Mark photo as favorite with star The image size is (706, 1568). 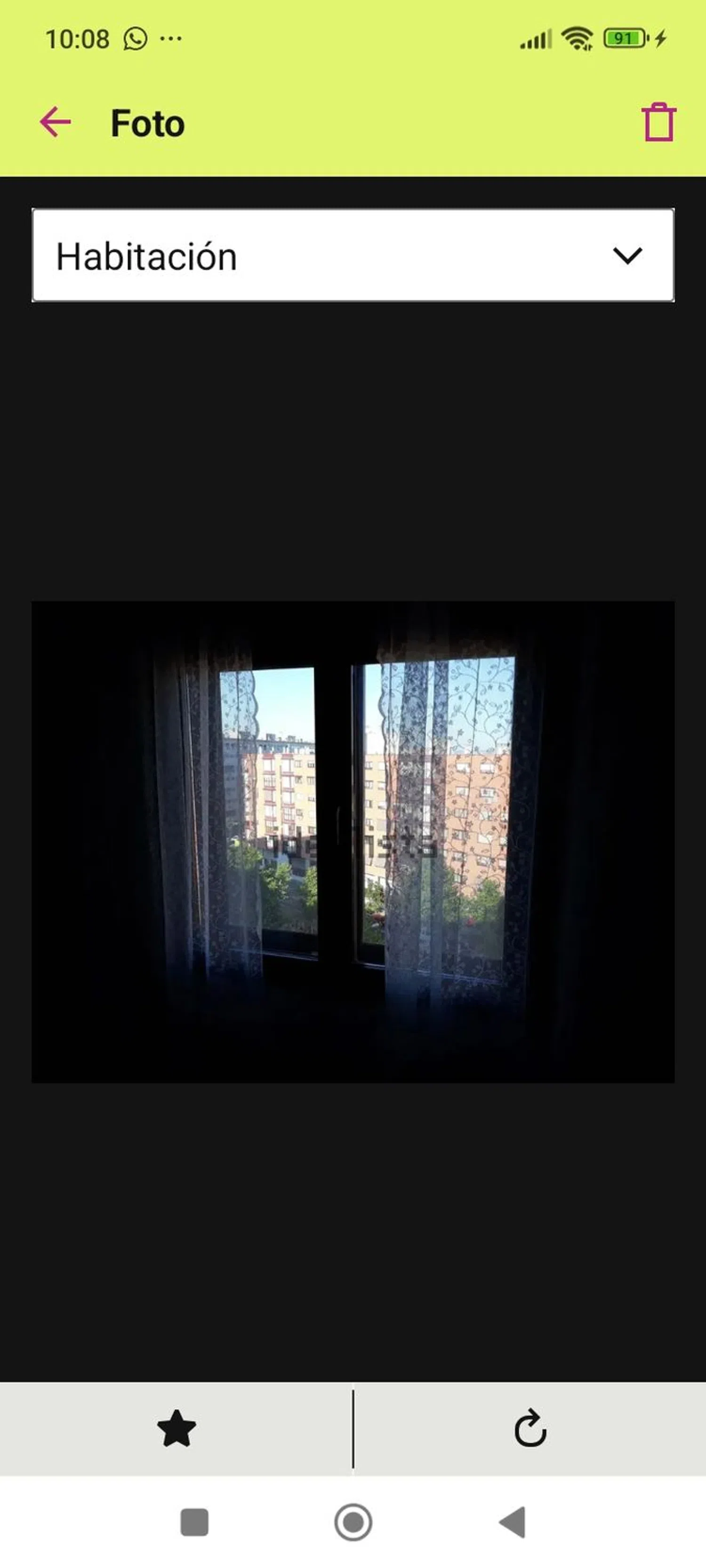click(x=176, y=1429)
